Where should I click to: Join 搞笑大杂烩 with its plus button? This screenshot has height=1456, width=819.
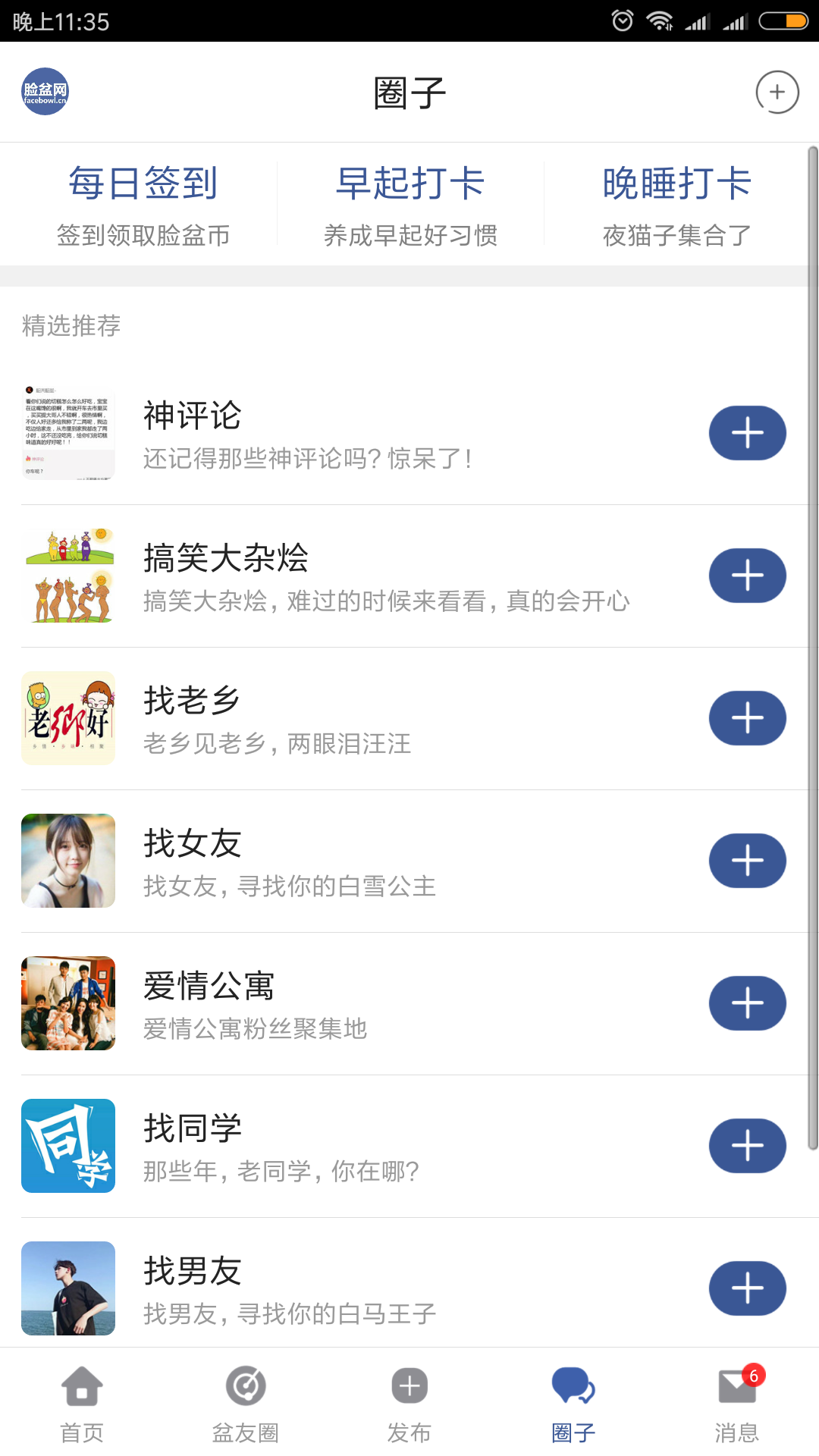[x=746, y=576]
